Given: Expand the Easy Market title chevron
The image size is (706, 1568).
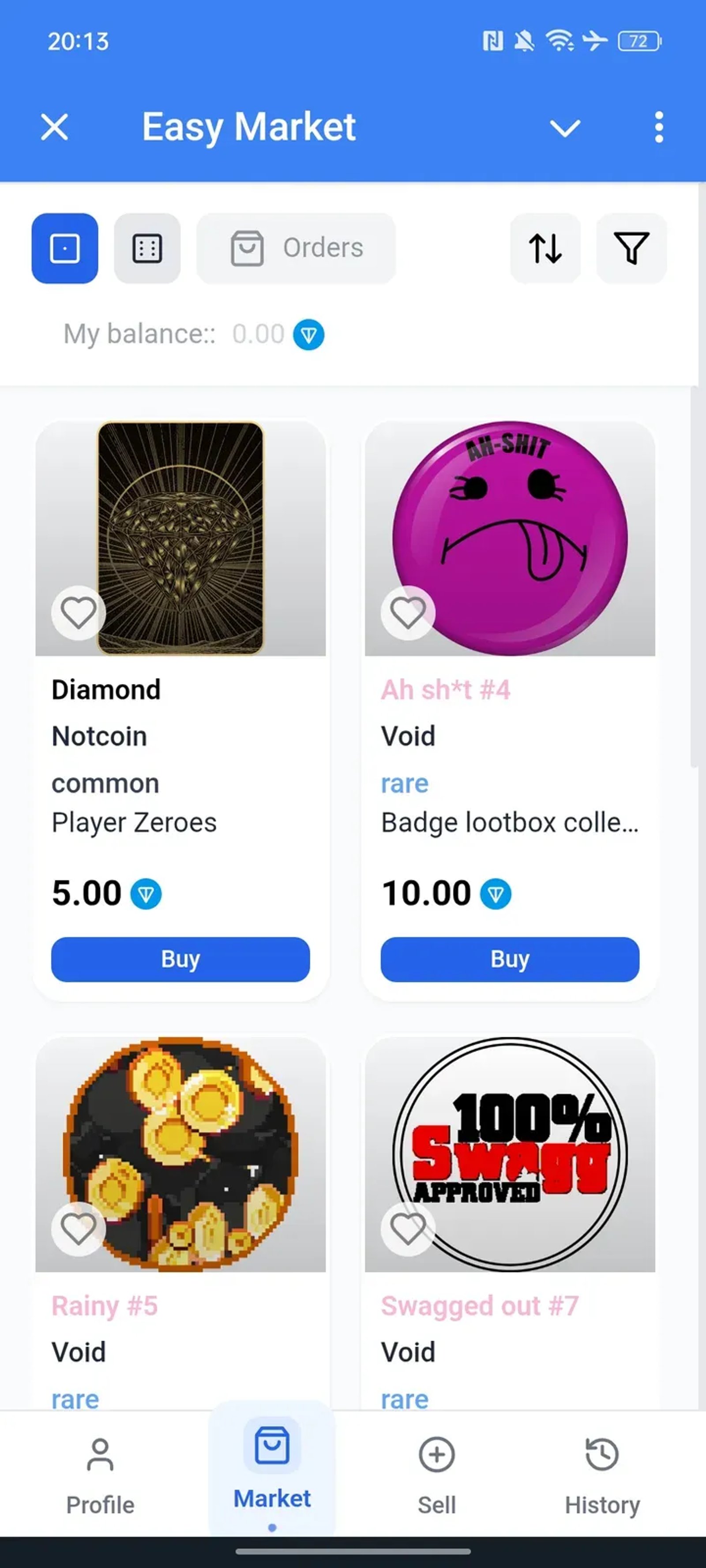Looking at the screenshot, I should click(565, 128).
